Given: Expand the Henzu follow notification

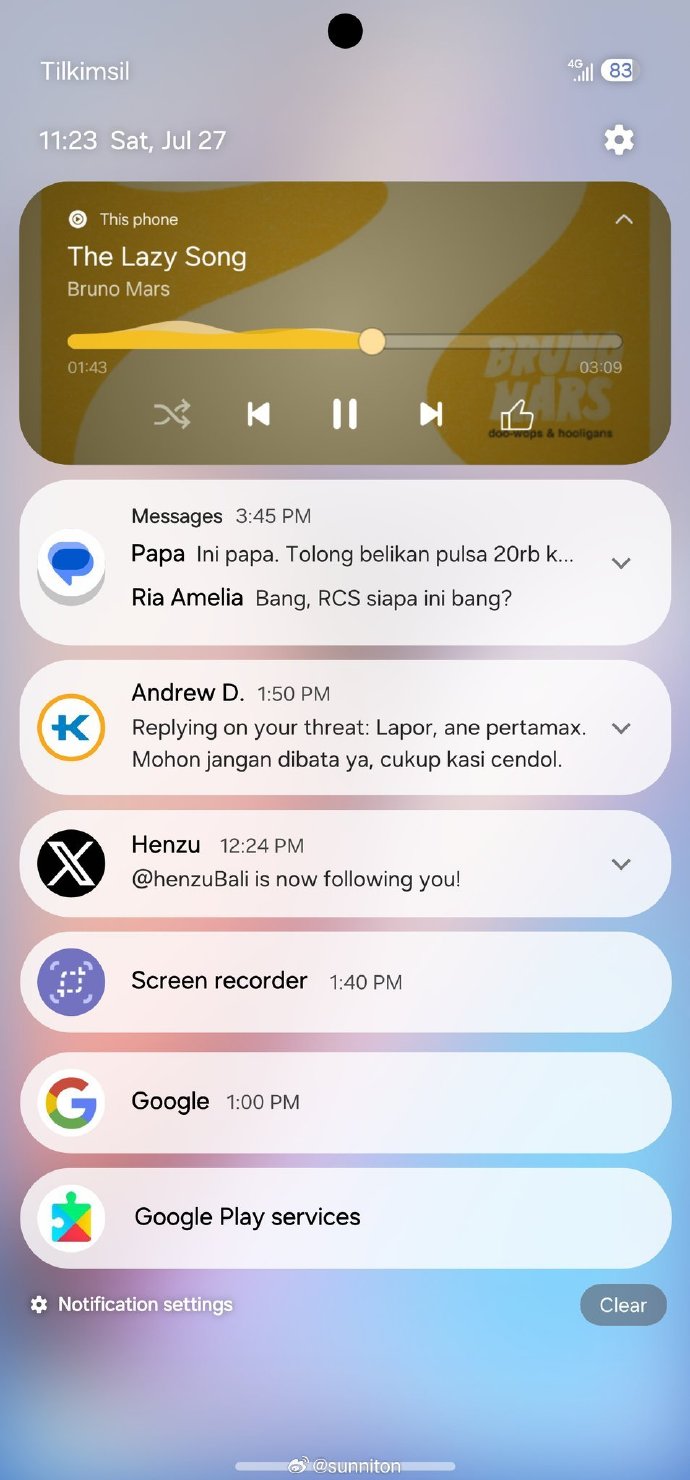Looking at the screenshot, I should click(x=621, y=864).
